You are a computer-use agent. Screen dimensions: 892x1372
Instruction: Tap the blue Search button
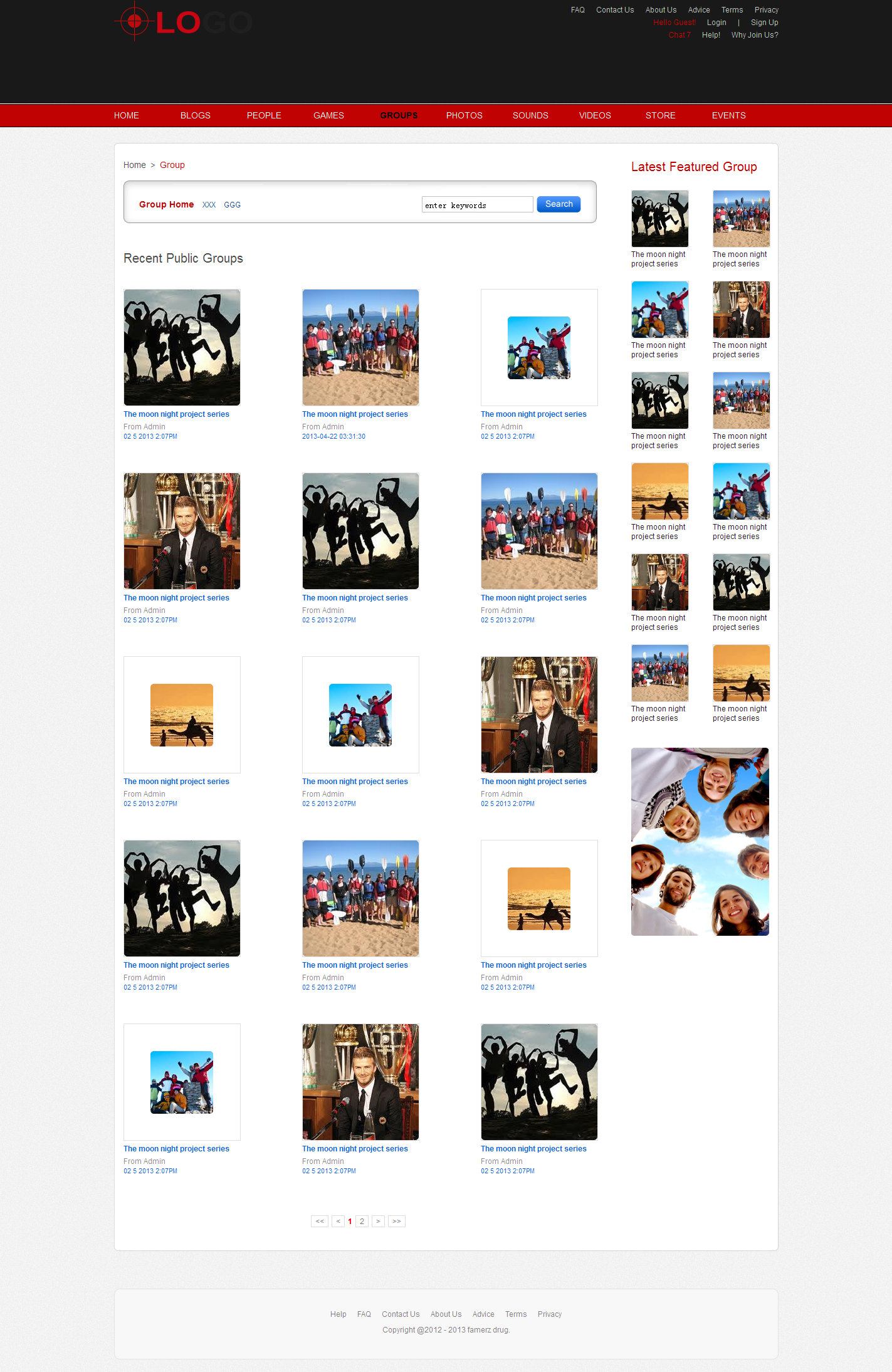pos(559,204)
